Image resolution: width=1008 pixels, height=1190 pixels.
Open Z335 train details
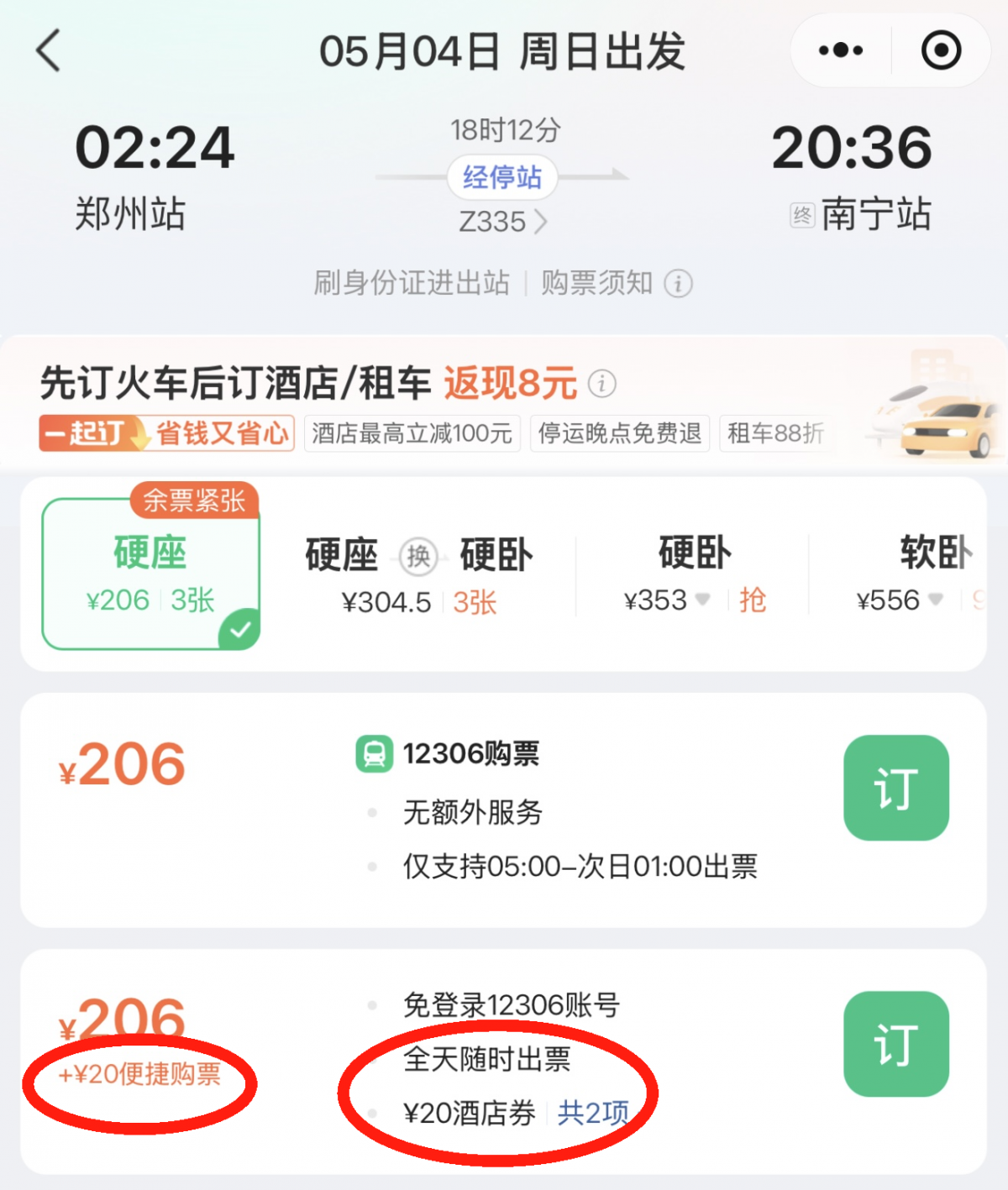click(x=502, y=222)
